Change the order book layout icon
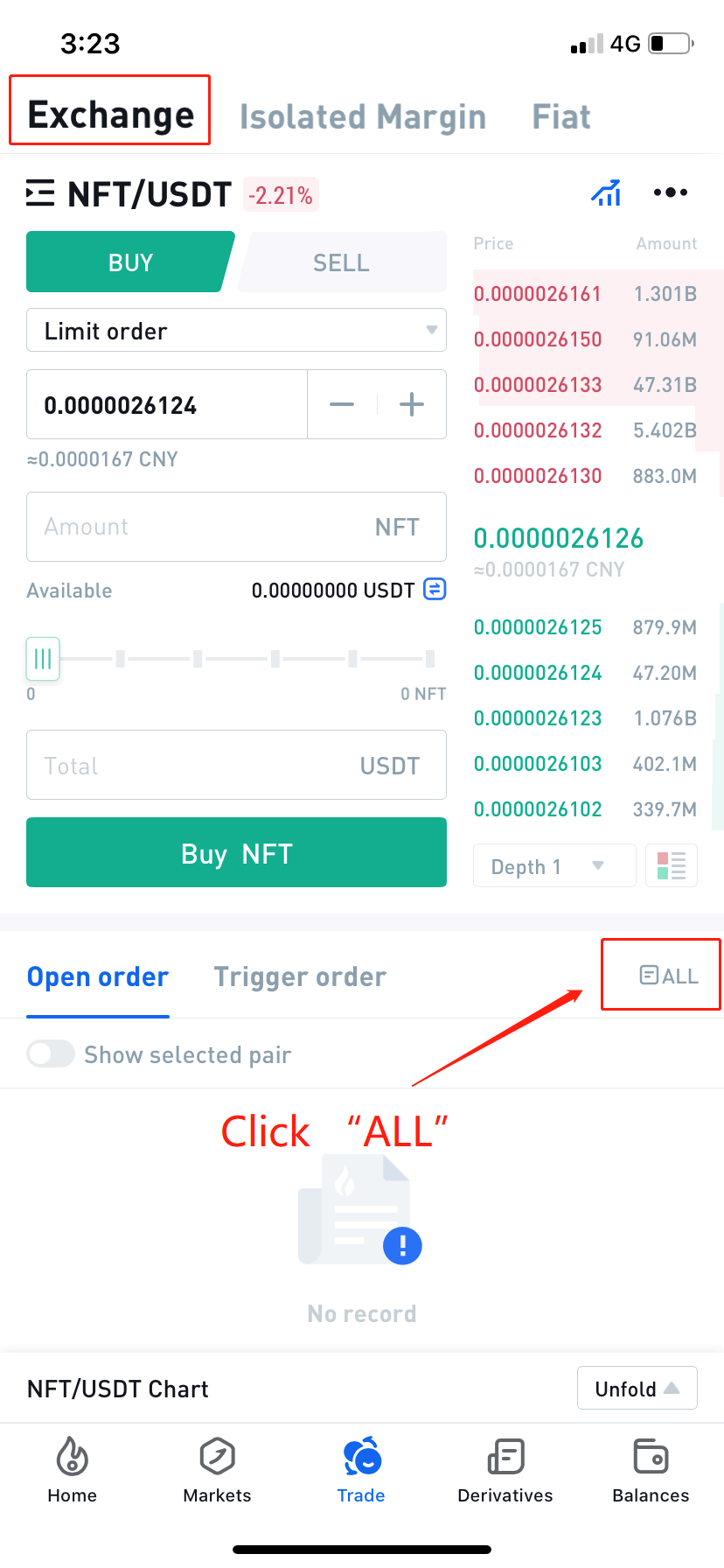The width and height of the screenshot is (724, 1568). tap(672, 866)
